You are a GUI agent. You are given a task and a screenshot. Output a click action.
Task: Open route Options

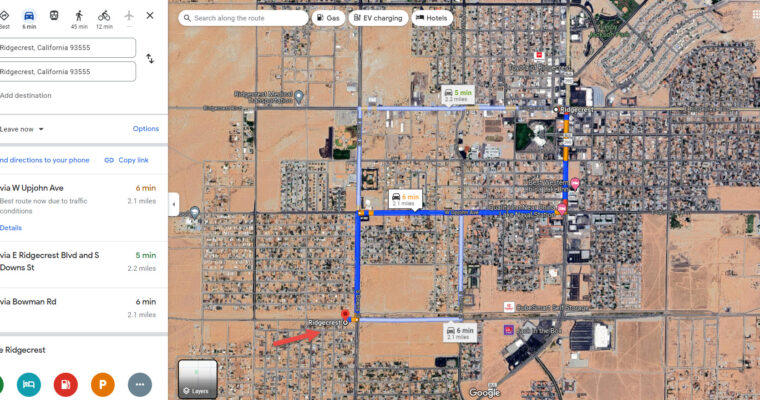(146, 129)
